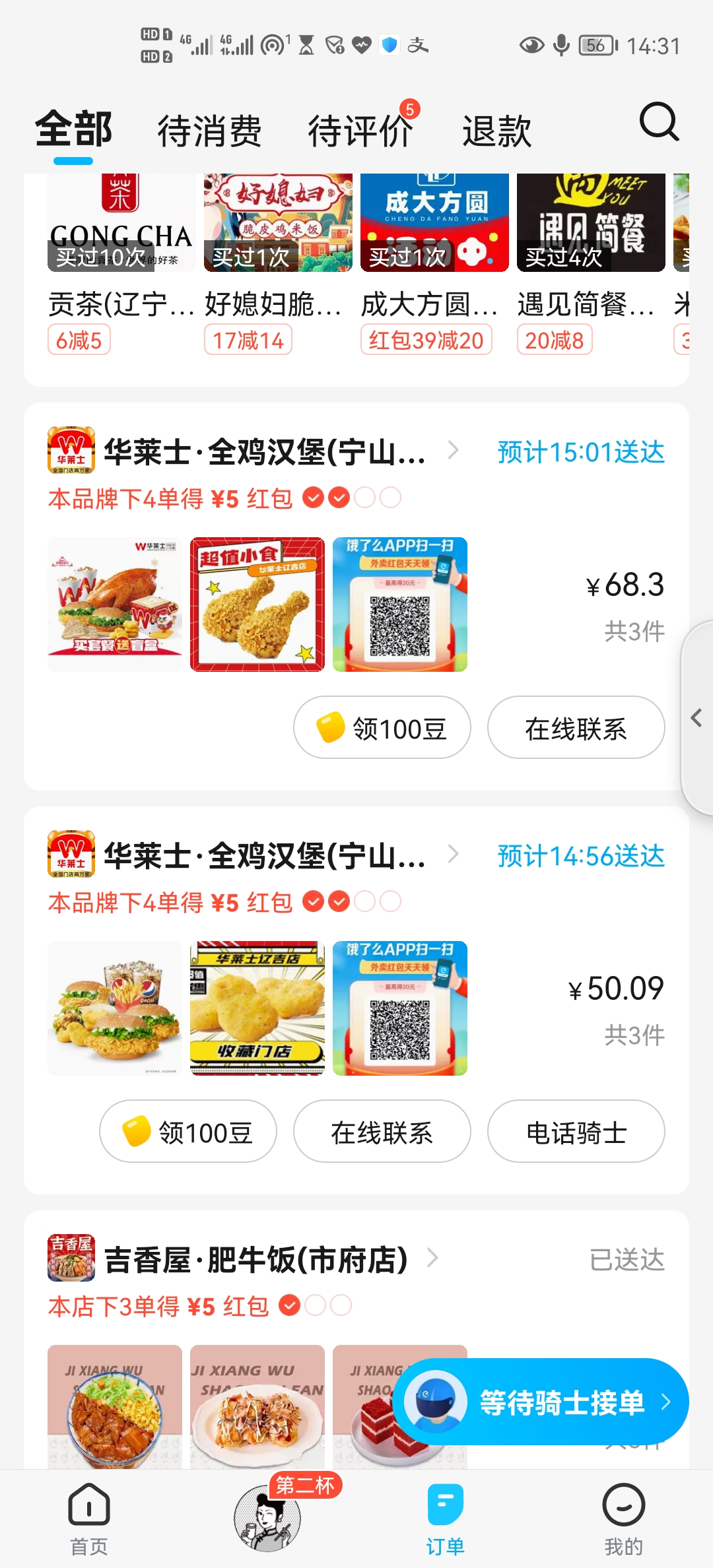713x1568 pixels.
Task: Claim 领100豆 on the ¥50.09 order
Action: (x=187, y=1132)
